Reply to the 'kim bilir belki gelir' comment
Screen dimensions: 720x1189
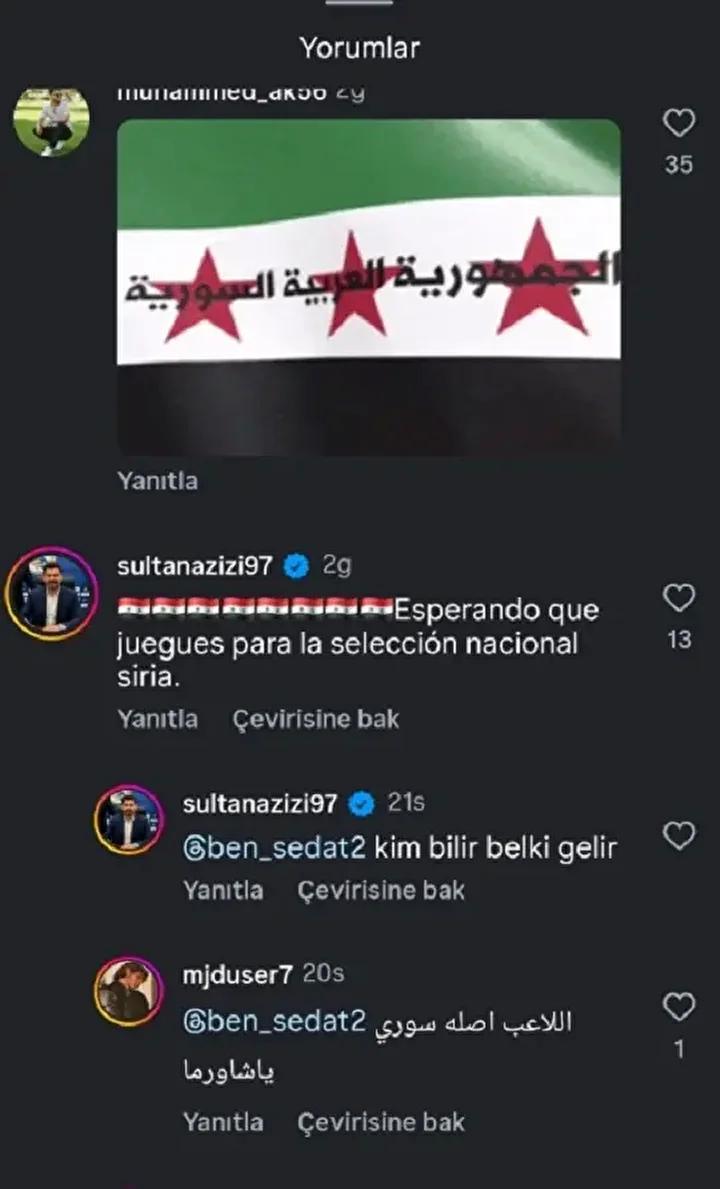[223, 890]
